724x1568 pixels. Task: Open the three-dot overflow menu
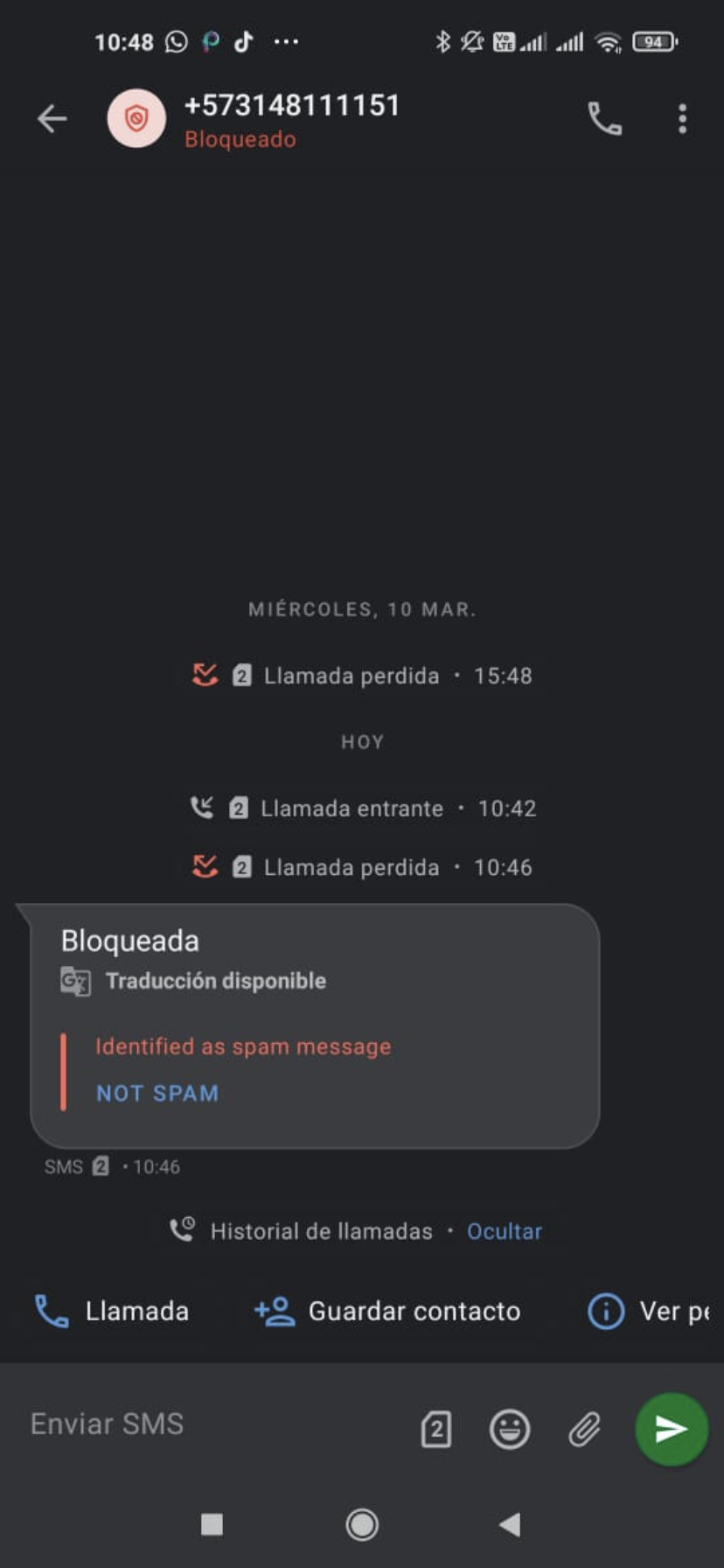682,119
